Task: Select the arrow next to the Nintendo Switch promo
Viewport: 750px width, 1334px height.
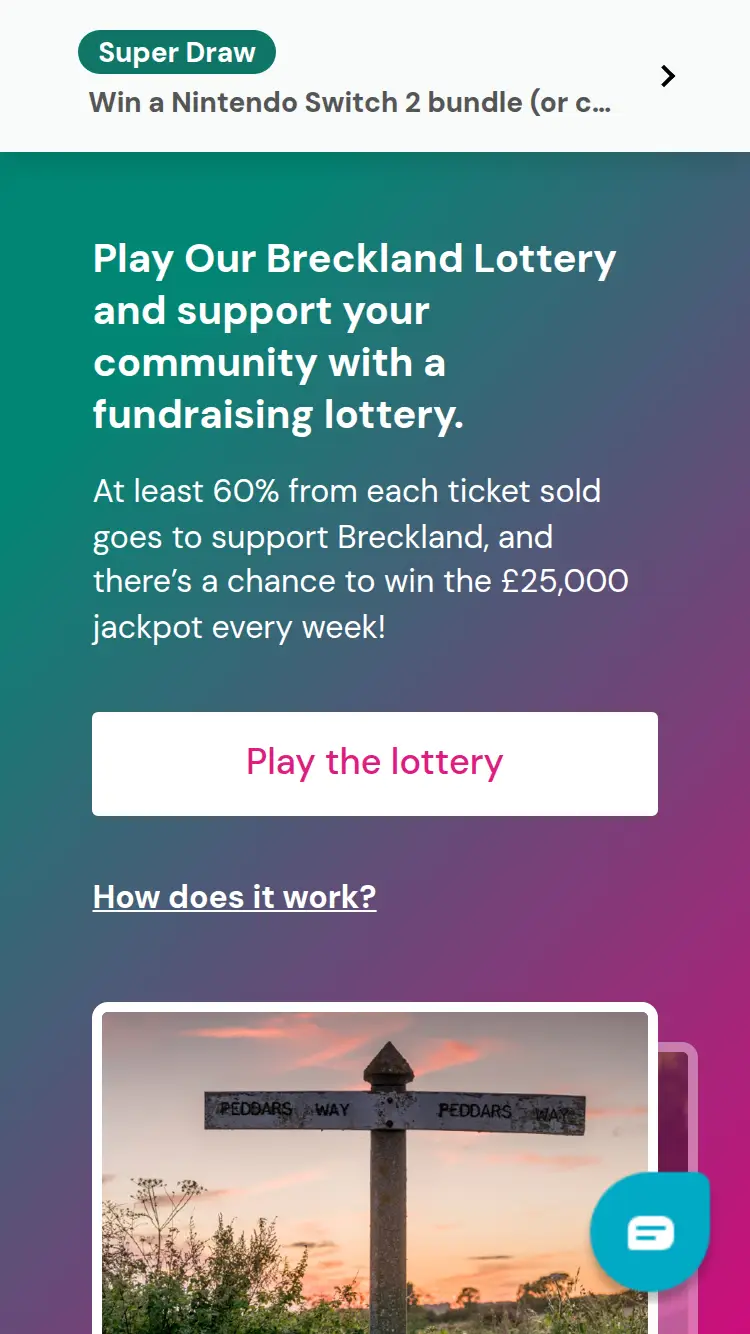Action: [x=667, y=75]
